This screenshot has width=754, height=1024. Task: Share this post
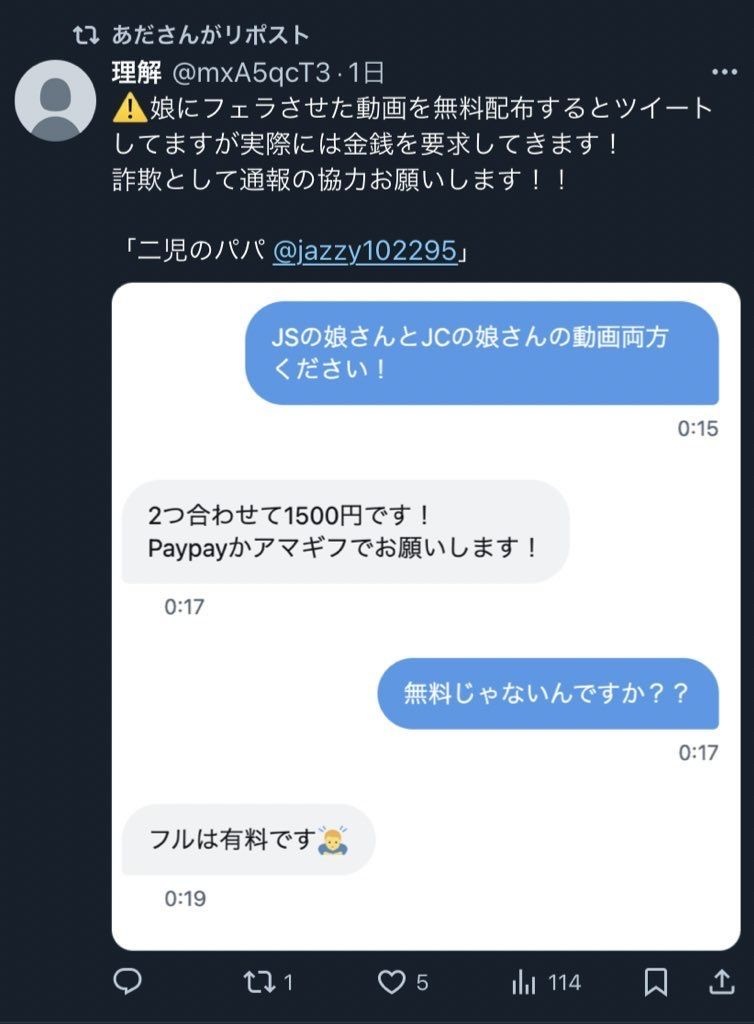coord(721,982)
